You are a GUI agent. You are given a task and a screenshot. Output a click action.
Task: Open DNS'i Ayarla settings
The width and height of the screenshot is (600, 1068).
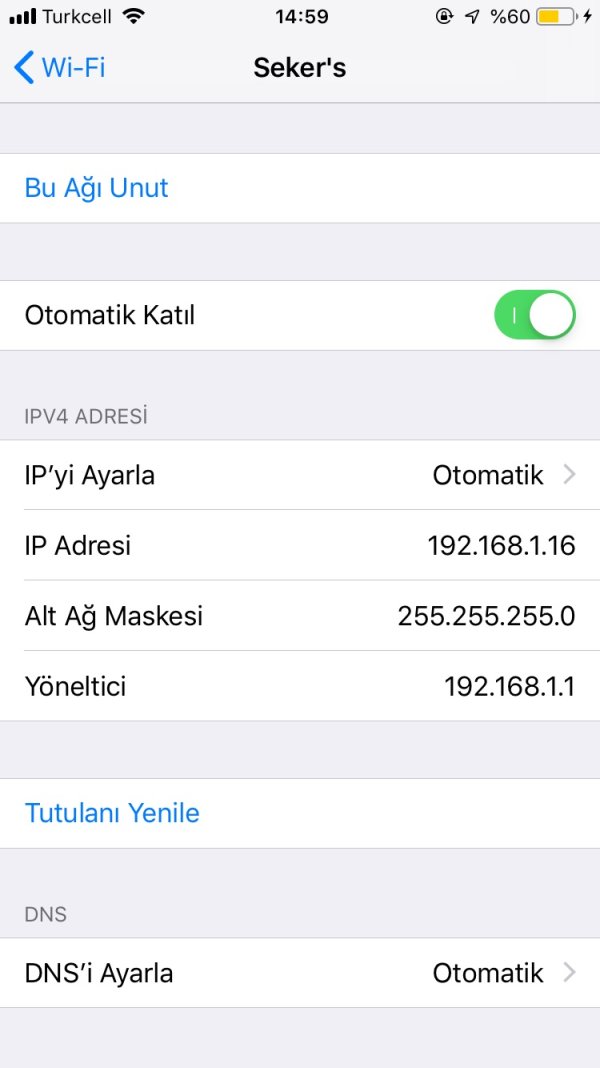pyautogui.click(x=300, y=973)
